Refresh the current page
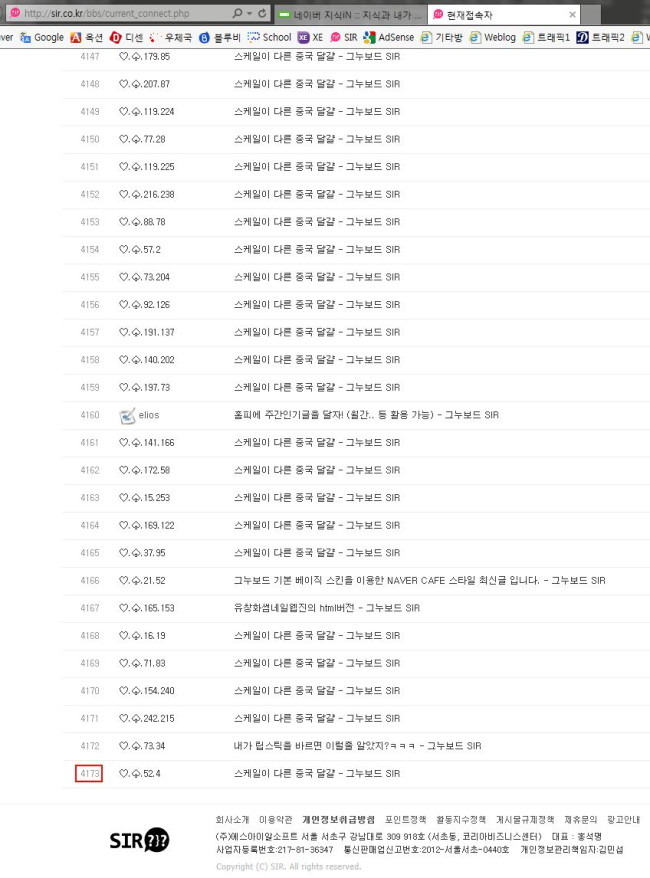Image resolution: width=650 pixels, height=878 pixels. click(x=262, y=14)
